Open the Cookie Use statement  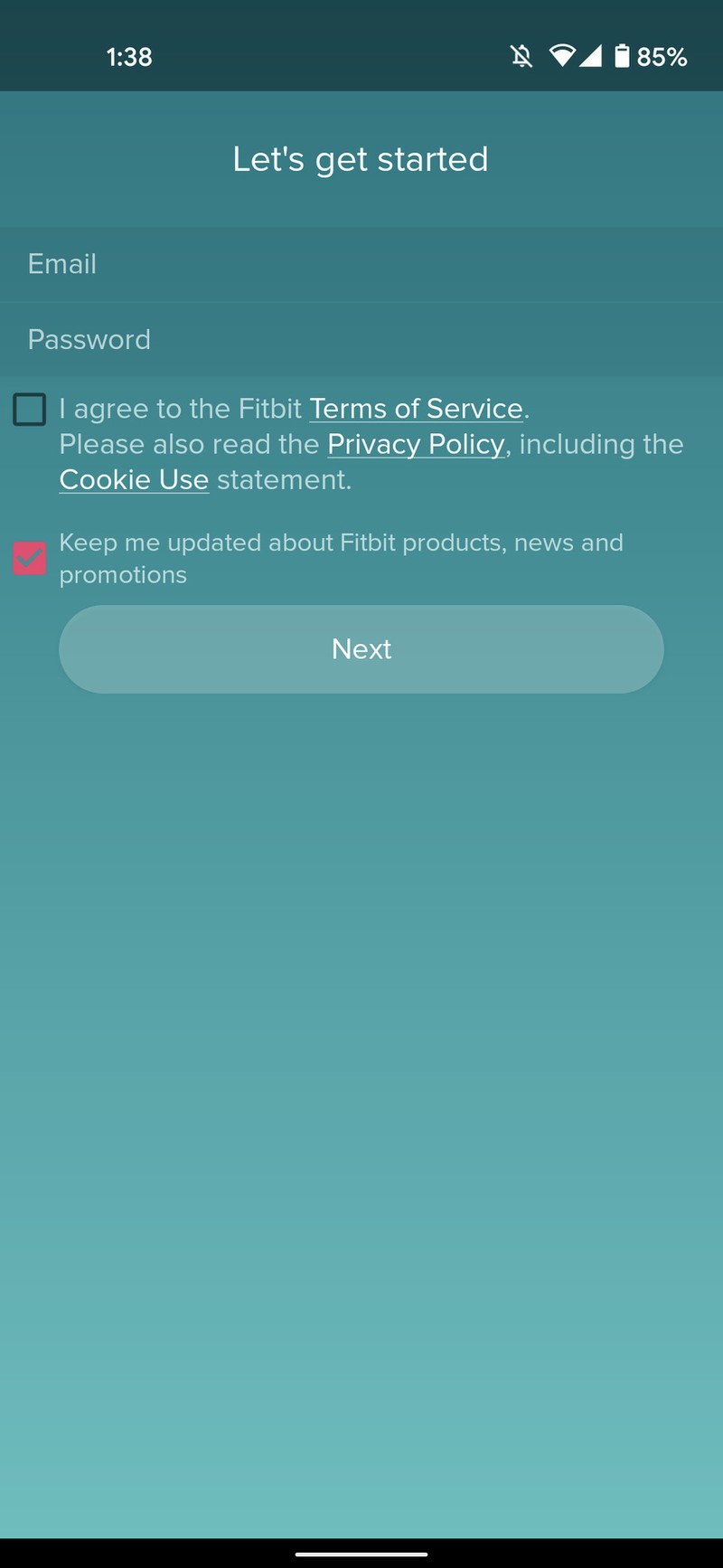tap(134, 479)
